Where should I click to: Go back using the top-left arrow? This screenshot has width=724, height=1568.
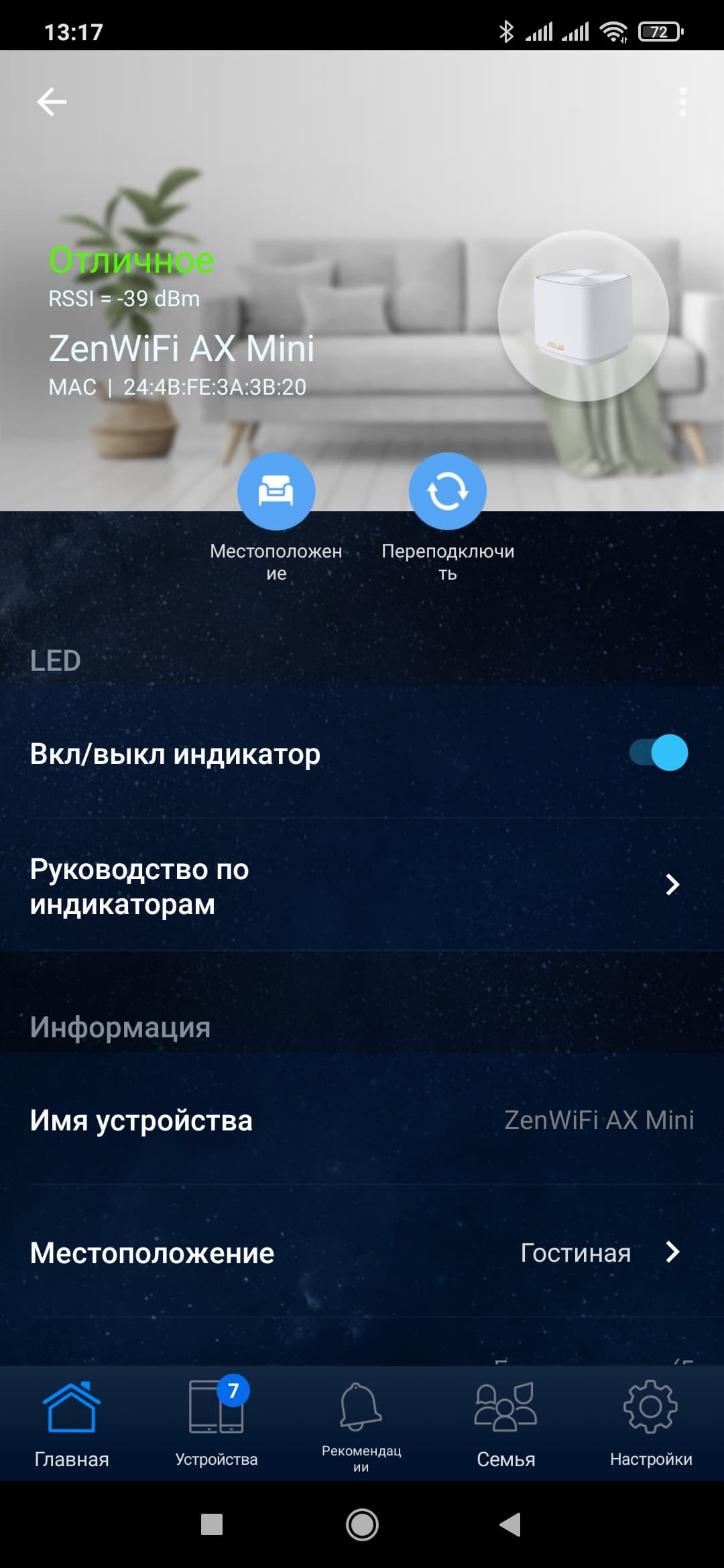(x=52, y=102)
